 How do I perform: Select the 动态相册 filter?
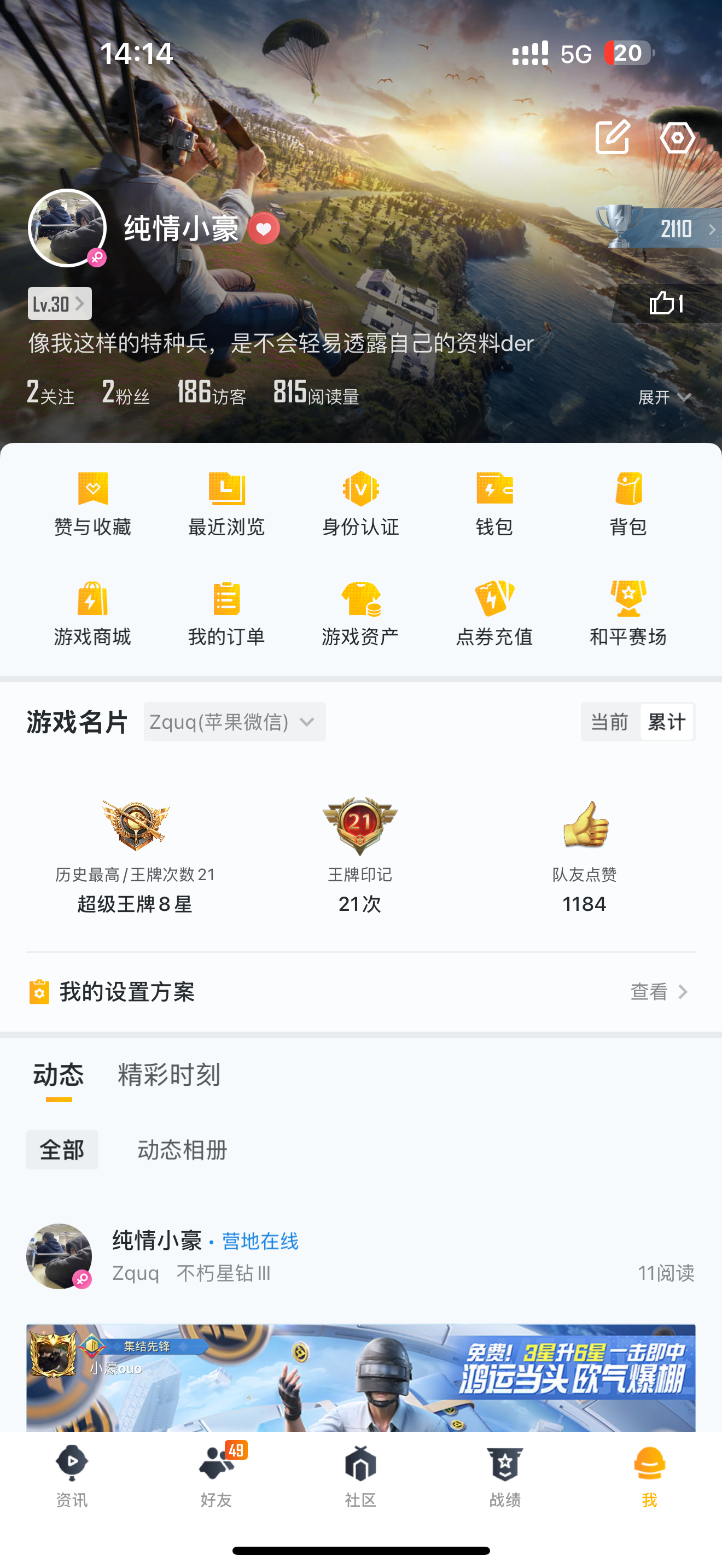coord(182,1150)
